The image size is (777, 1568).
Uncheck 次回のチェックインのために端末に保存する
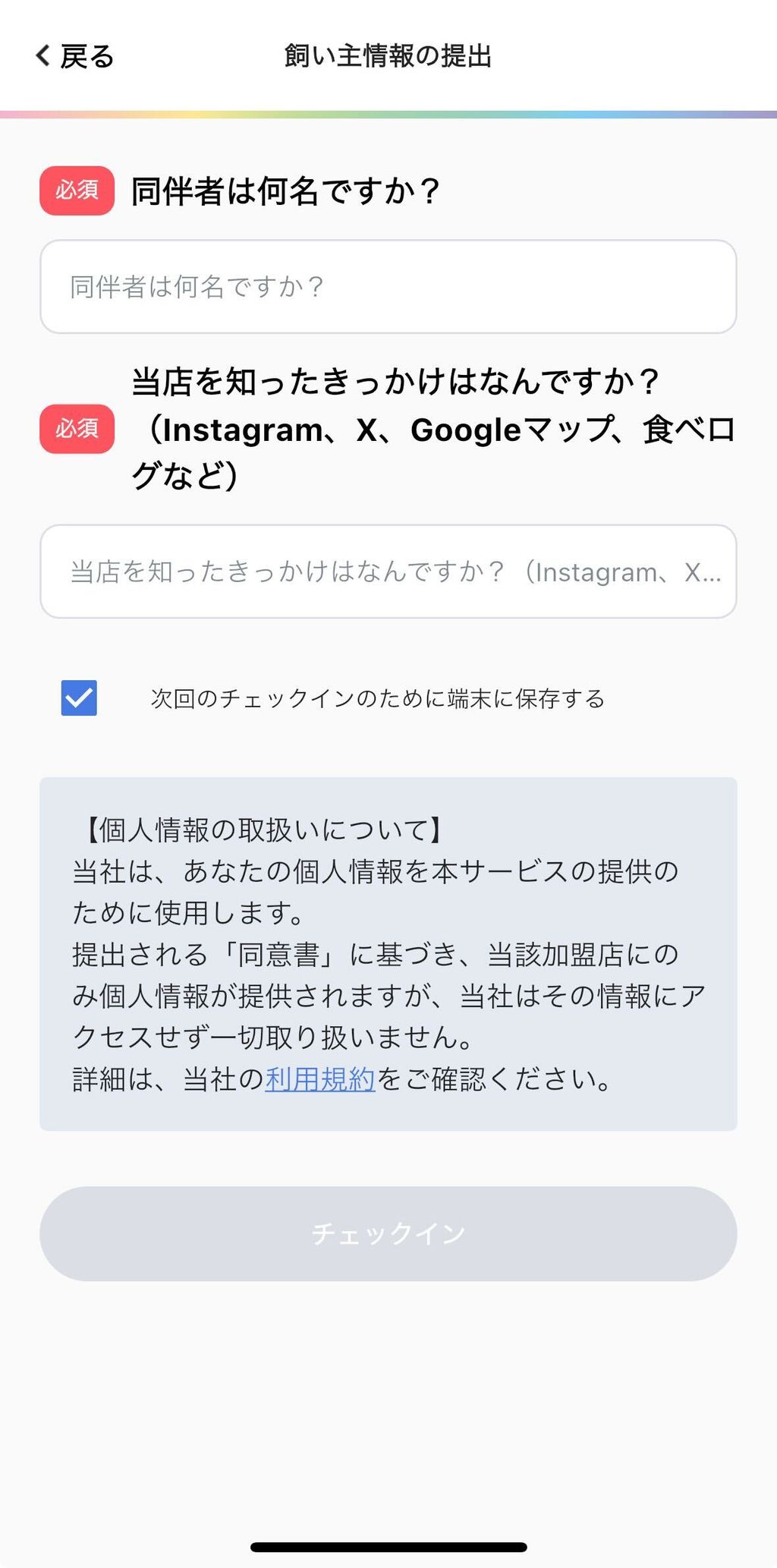(x=79, y=697)
